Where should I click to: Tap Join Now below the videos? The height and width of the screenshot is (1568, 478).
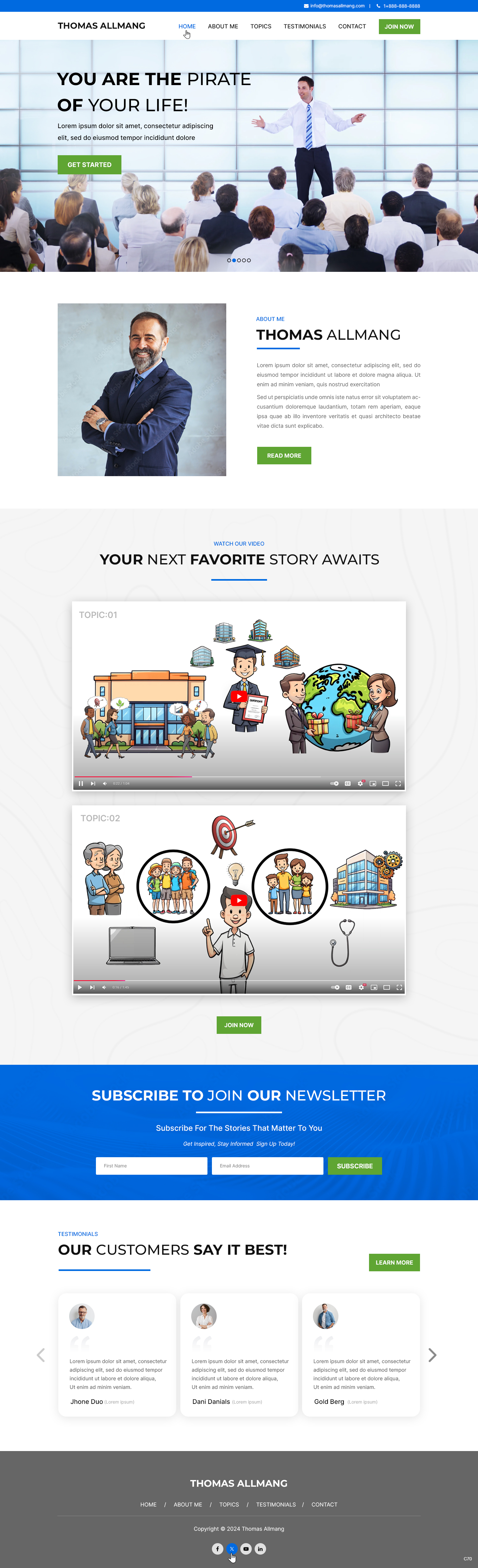click(x=239, y=1025)
